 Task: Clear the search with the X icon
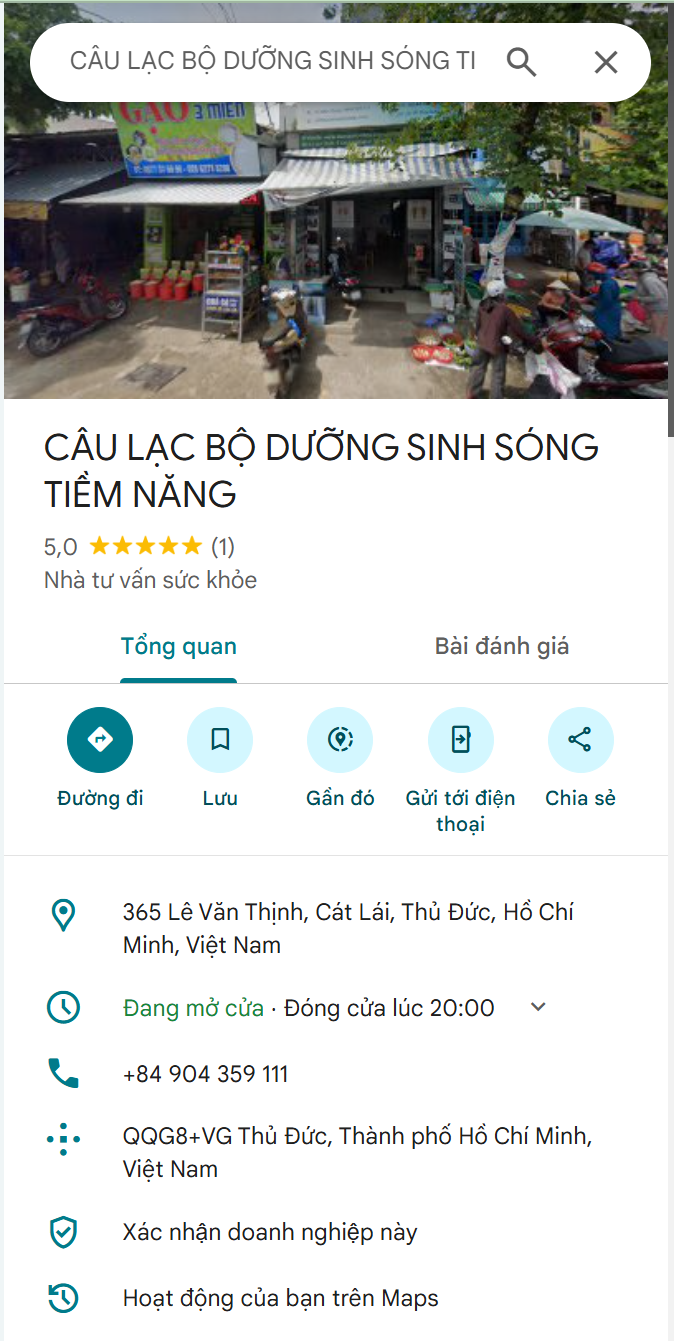606,62
